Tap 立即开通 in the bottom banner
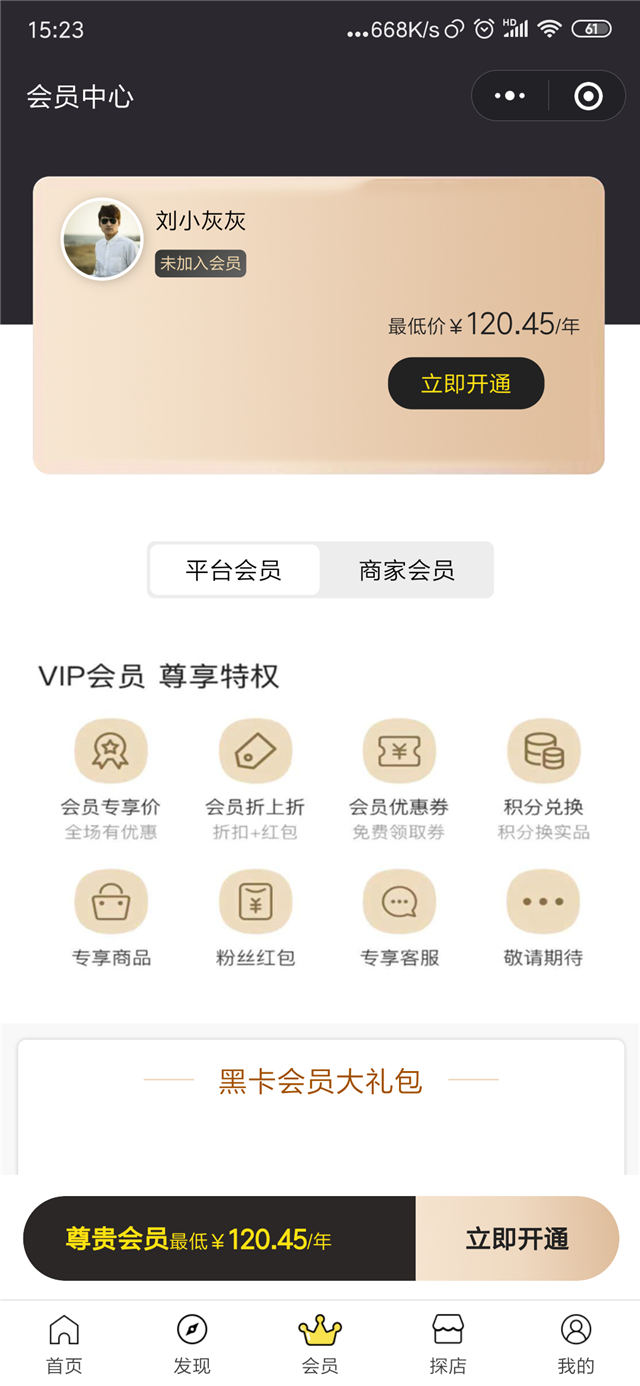640x1386 pixels. (517, 1239)
